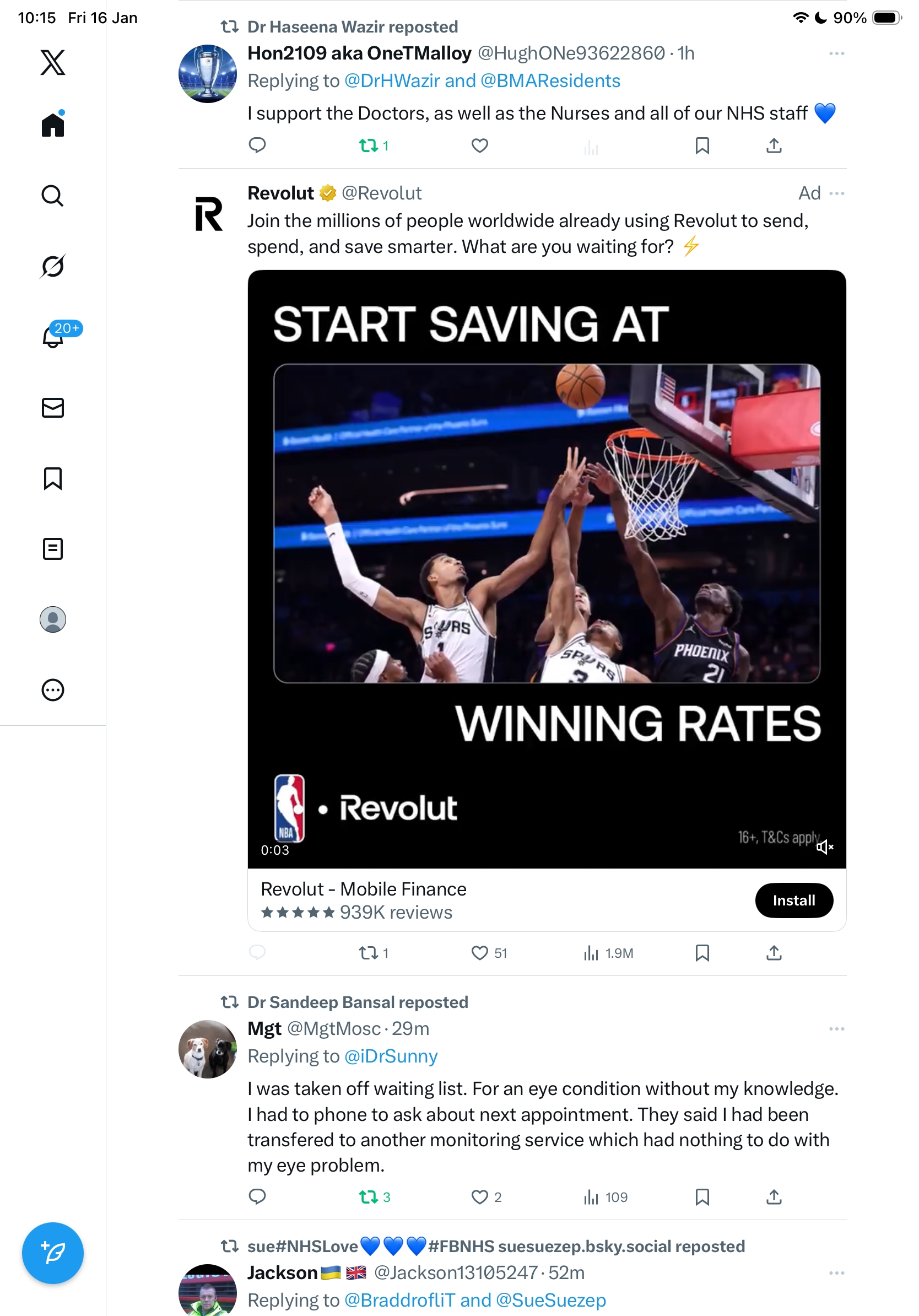Open saved bookmarks in sidebar

(x=53, y=478)
